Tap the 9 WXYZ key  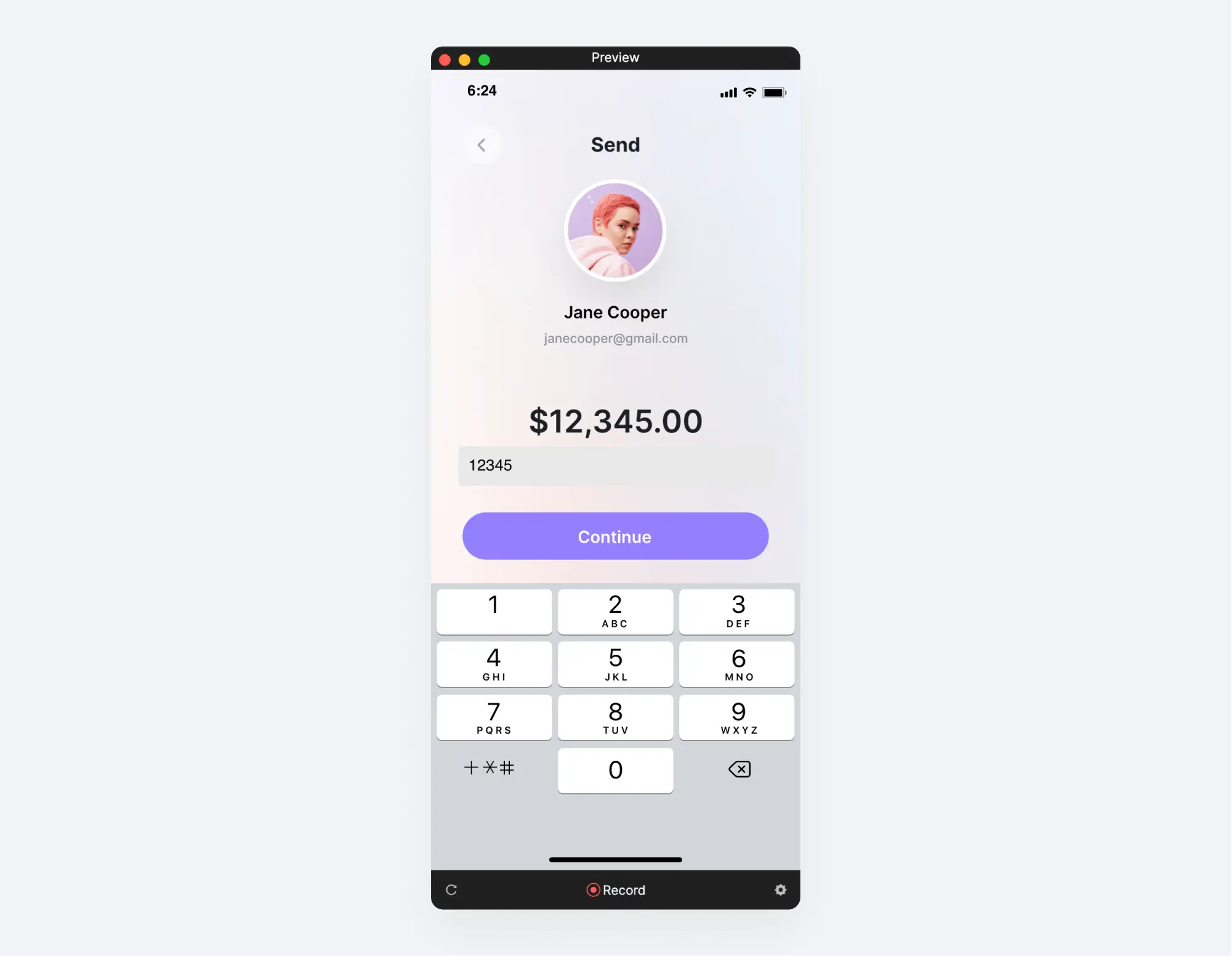tap(737, 718)
